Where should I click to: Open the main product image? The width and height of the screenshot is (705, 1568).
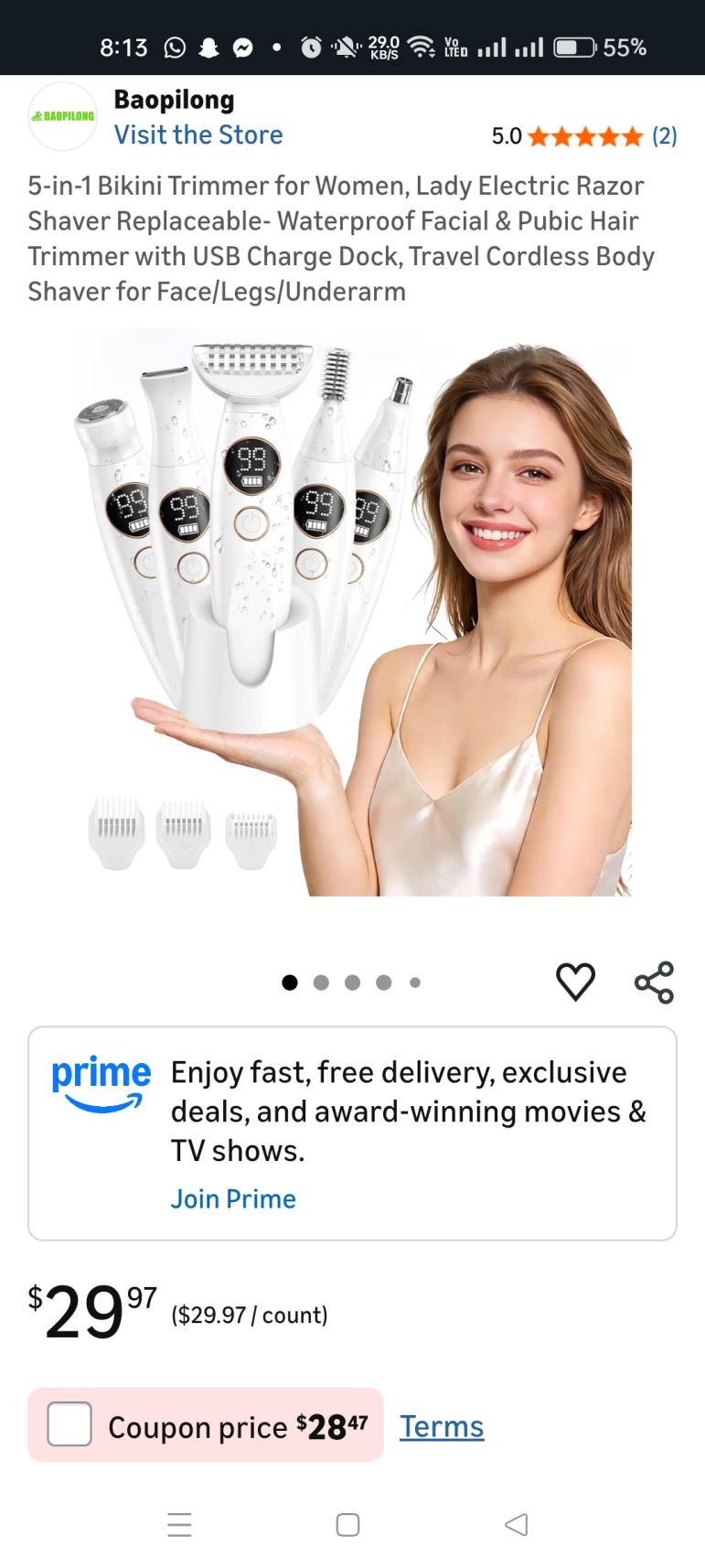tap(352, 613)
